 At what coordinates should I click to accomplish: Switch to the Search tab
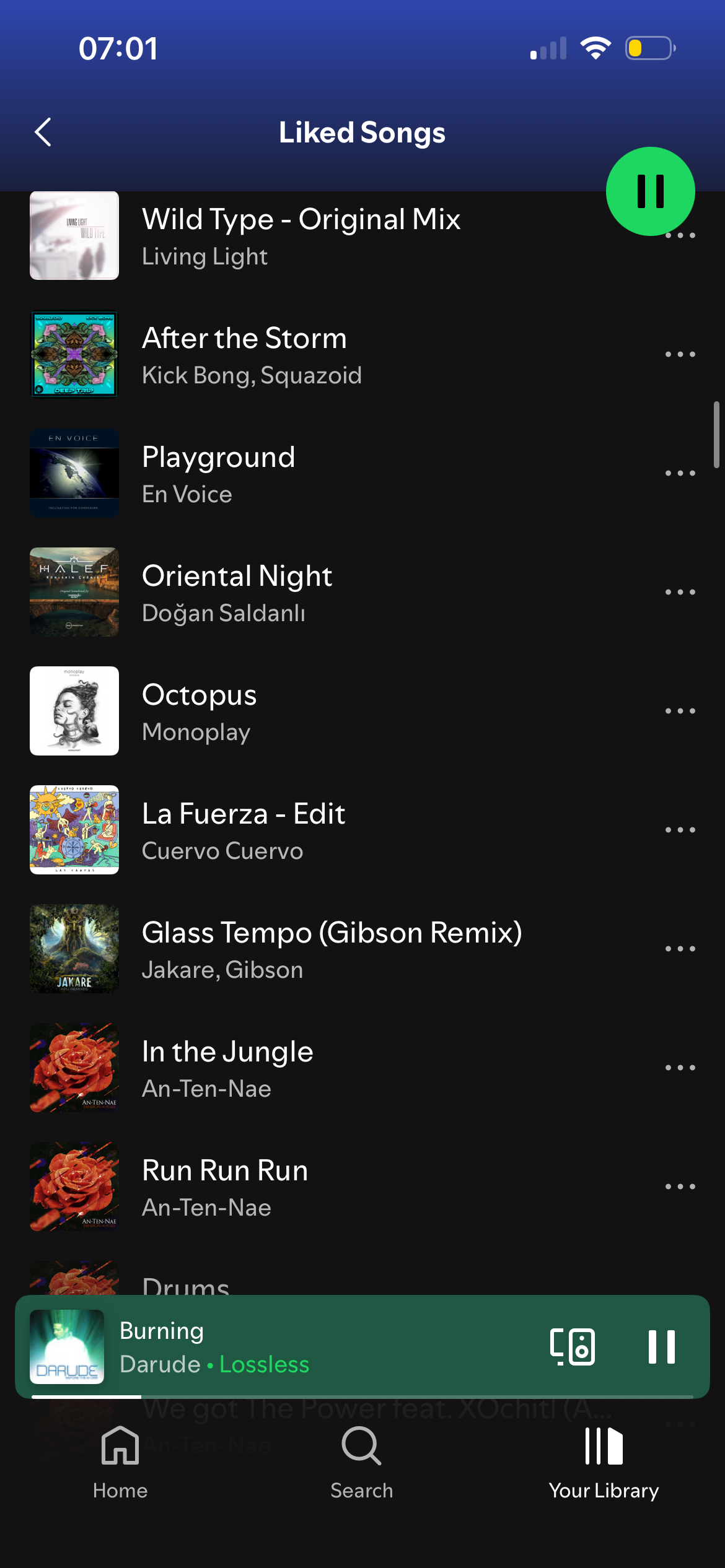pos(362,1461)
